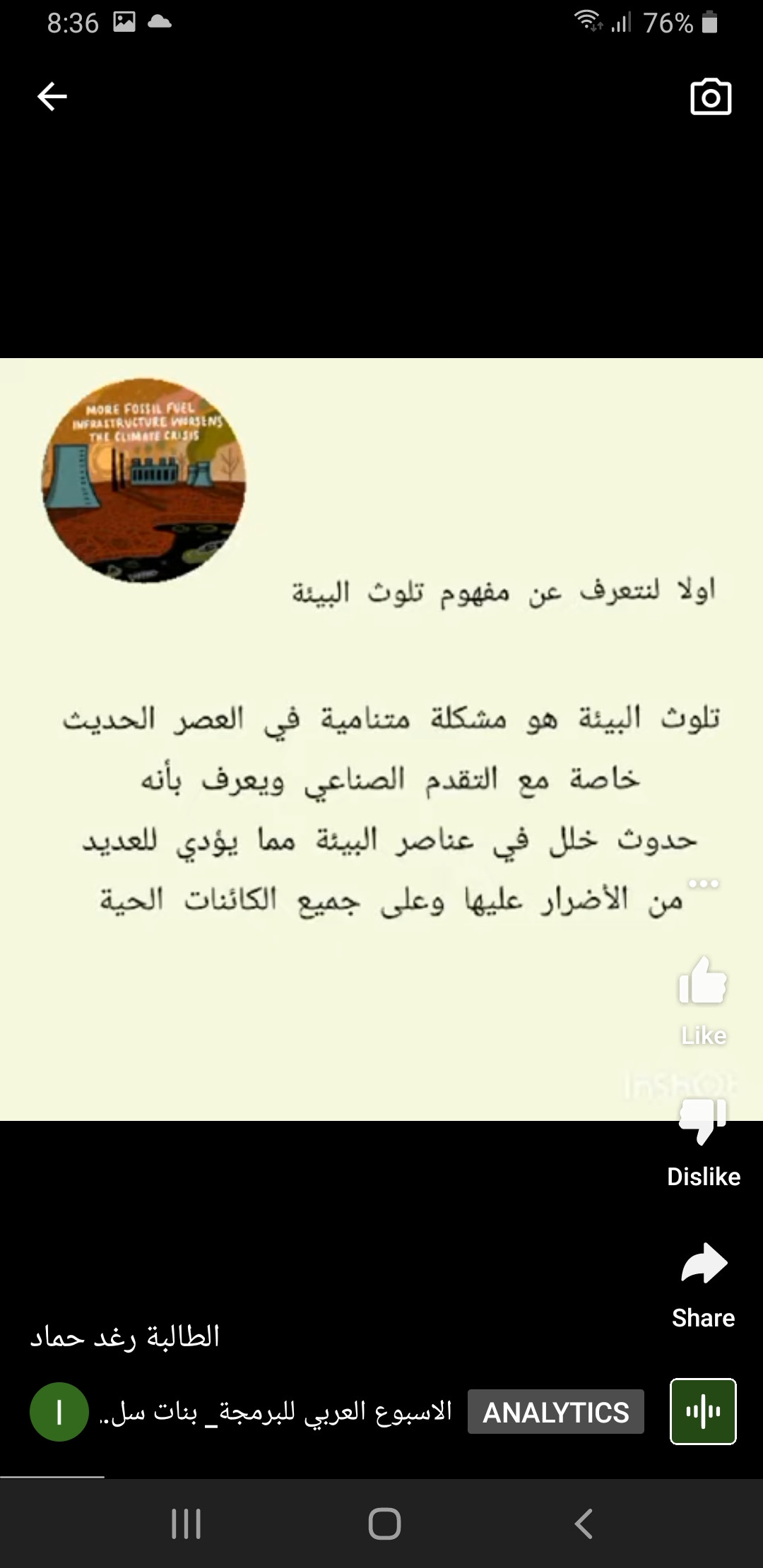The height and width of the screenshot is (1568, 763).
Task: Open the ANALYTICS button
Action: 556,1412
